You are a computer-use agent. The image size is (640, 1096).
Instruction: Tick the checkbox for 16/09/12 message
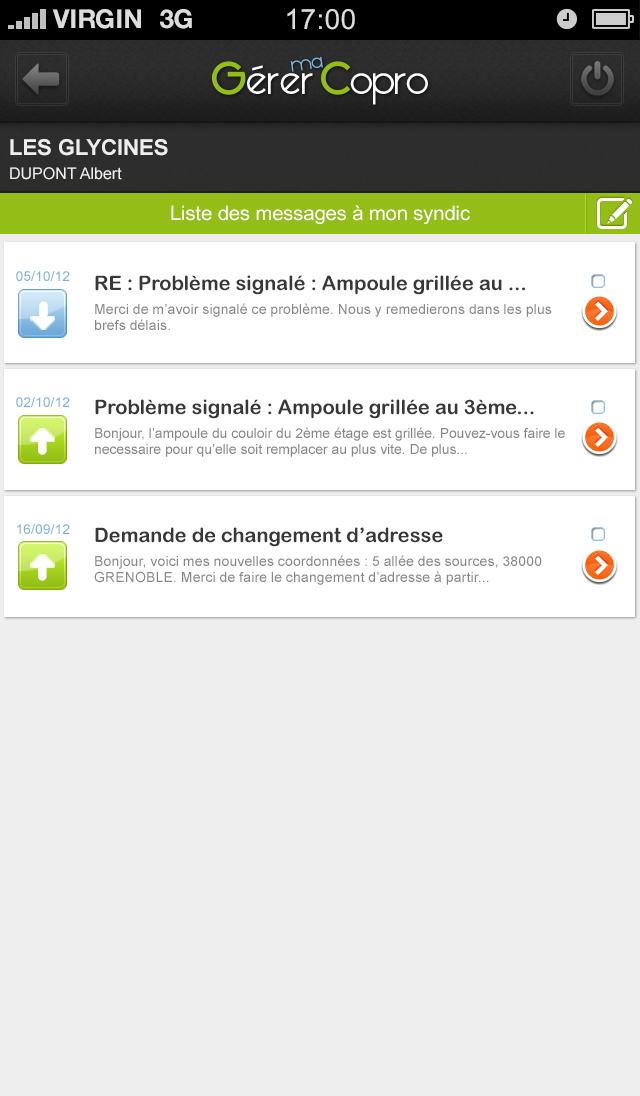pos(598,534)
